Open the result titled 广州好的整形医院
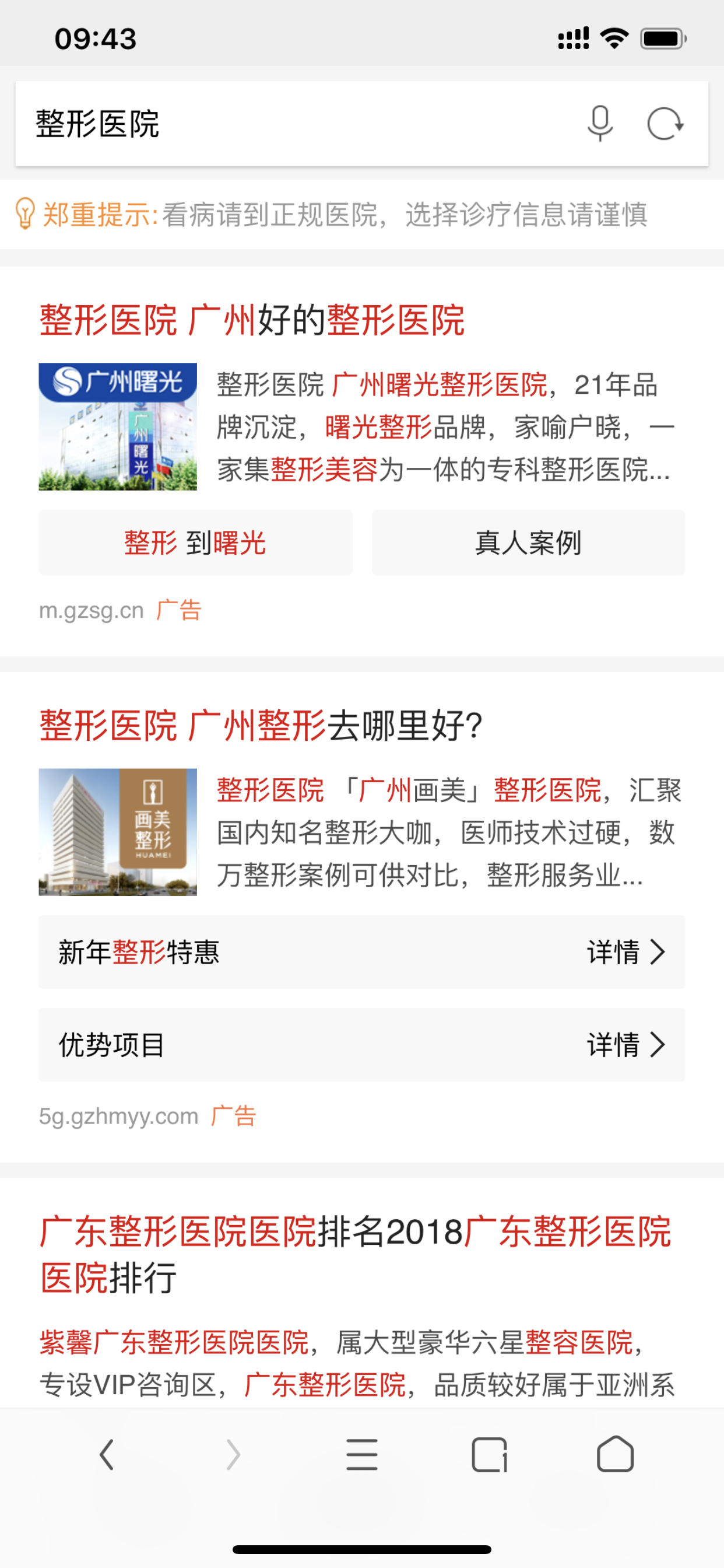 coord(252,320)
